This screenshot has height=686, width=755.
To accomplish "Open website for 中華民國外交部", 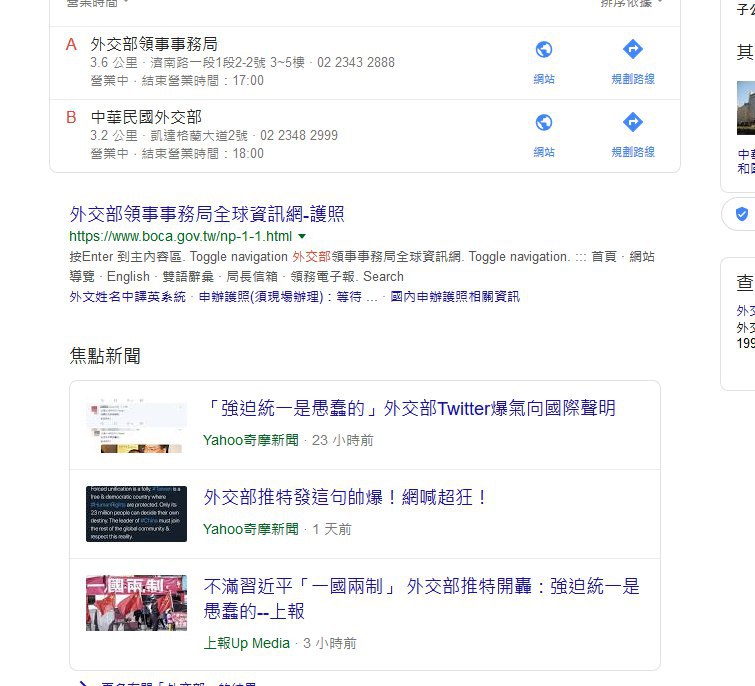I will pyautogui.click(x=544, y=136).
